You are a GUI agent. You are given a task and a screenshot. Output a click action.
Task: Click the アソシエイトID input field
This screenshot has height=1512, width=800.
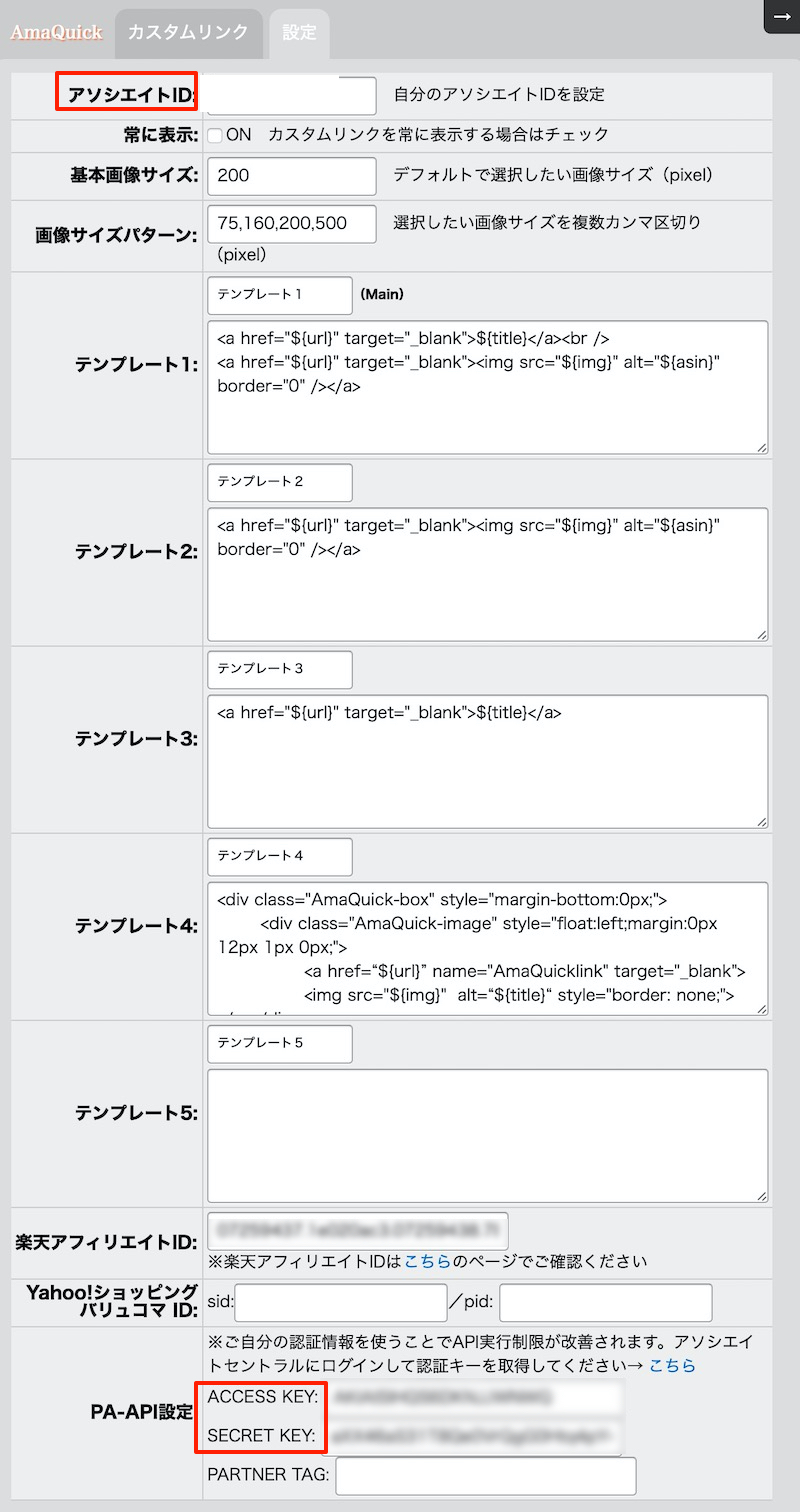pos(291,95)
